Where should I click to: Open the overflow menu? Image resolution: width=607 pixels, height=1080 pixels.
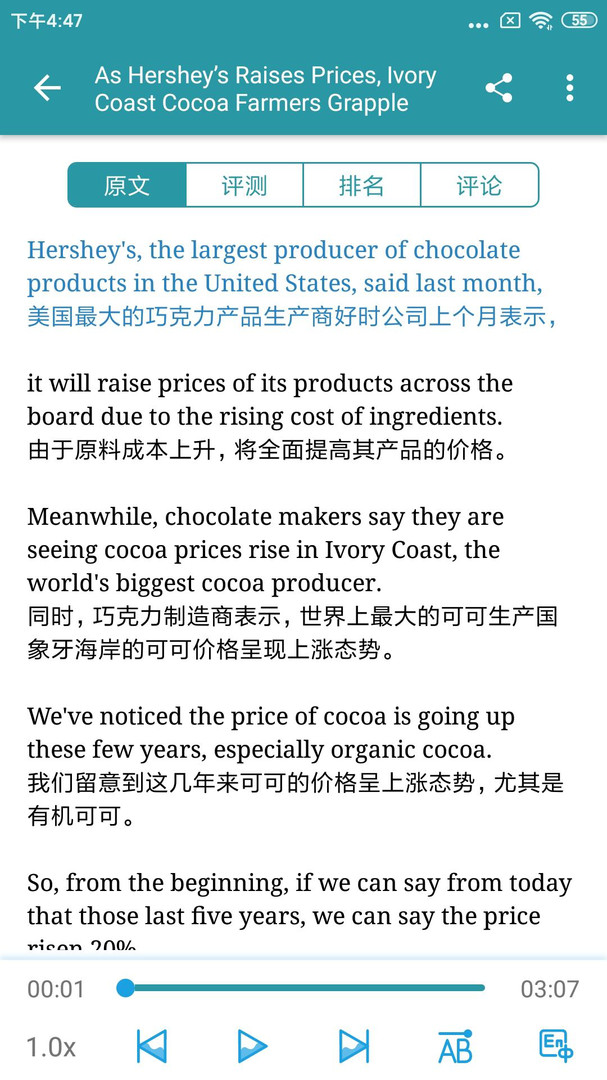(x=569, y=88)
